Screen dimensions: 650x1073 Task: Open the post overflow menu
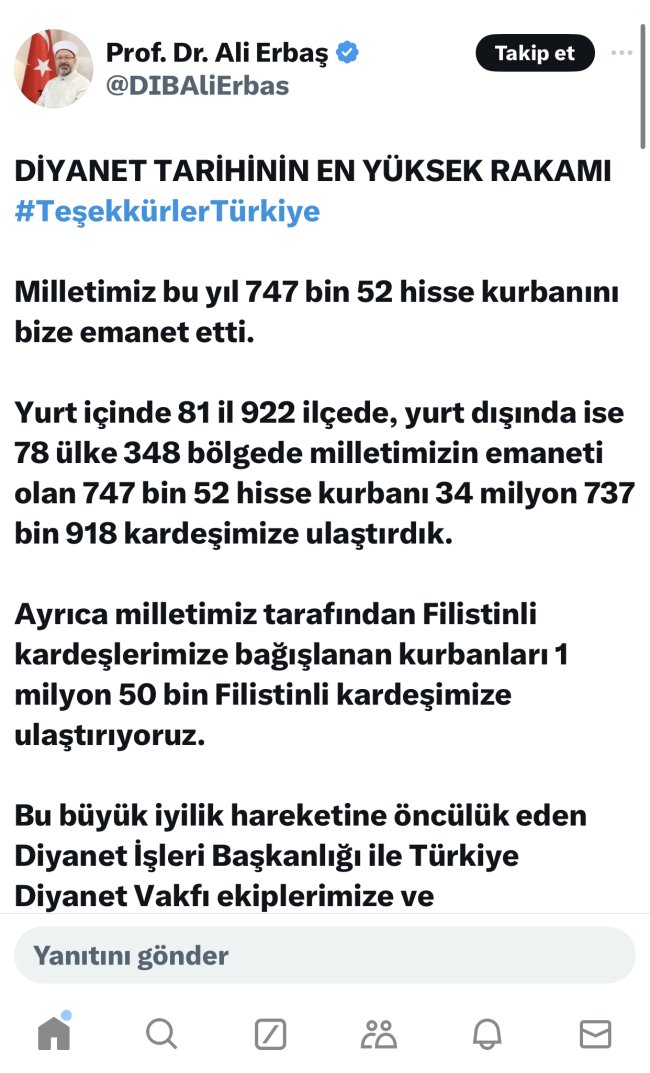click(621, 52)
